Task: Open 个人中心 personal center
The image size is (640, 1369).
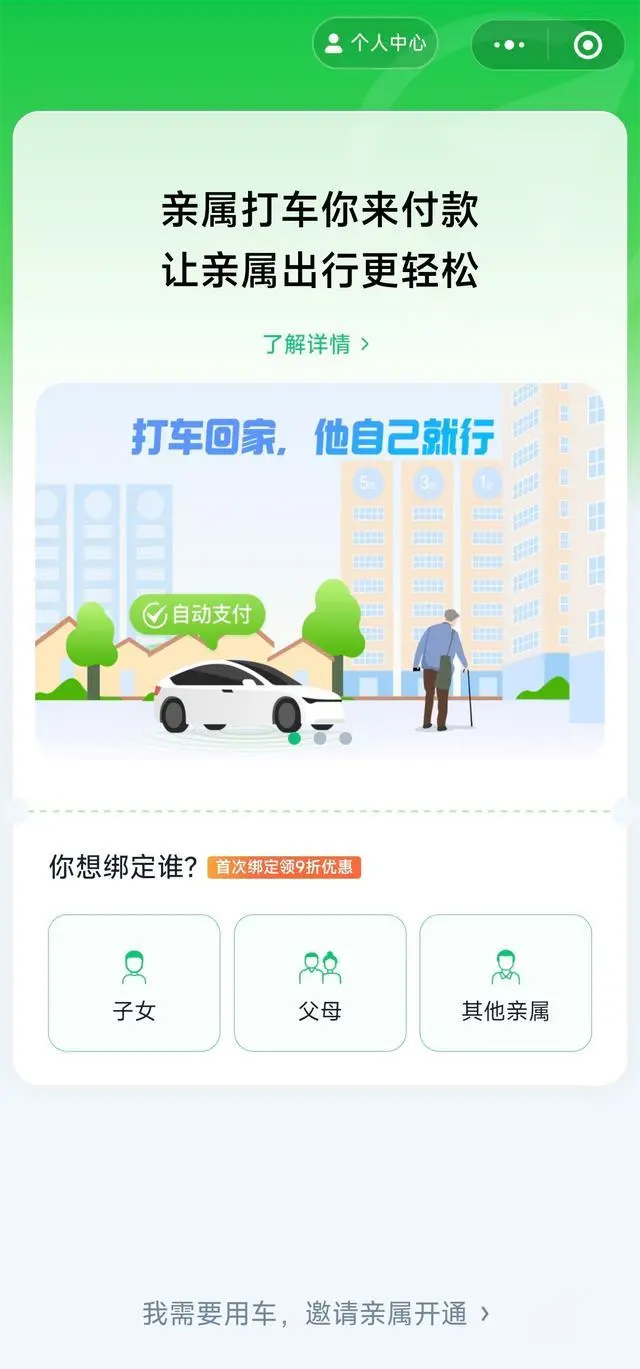Action: (x=375, y=44)
